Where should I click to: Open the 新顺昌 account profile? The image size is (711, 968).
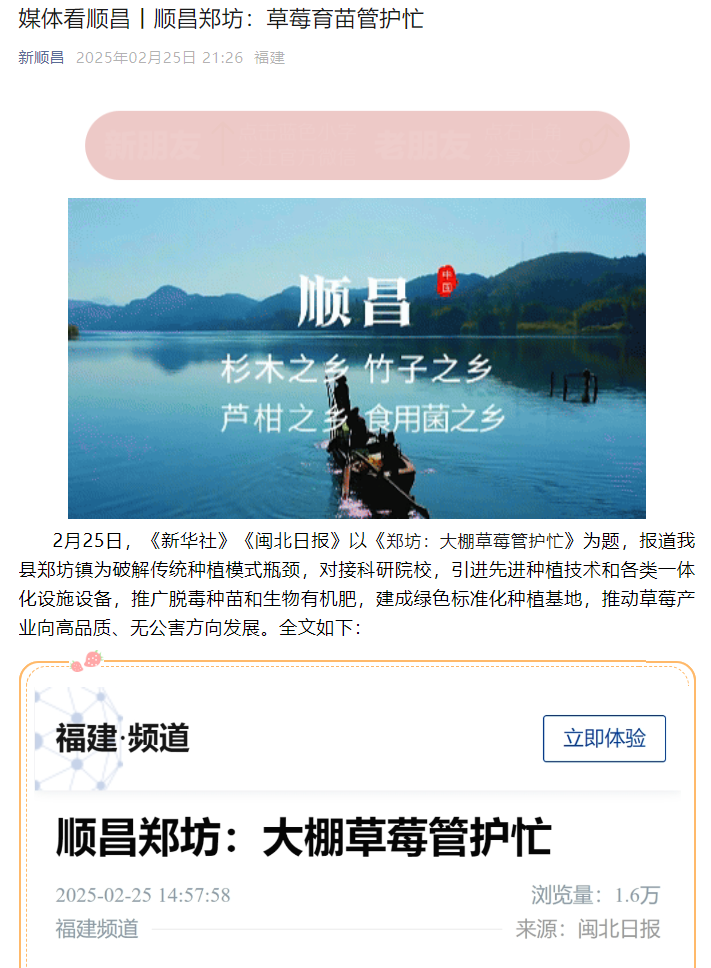(x=41, y=58)
